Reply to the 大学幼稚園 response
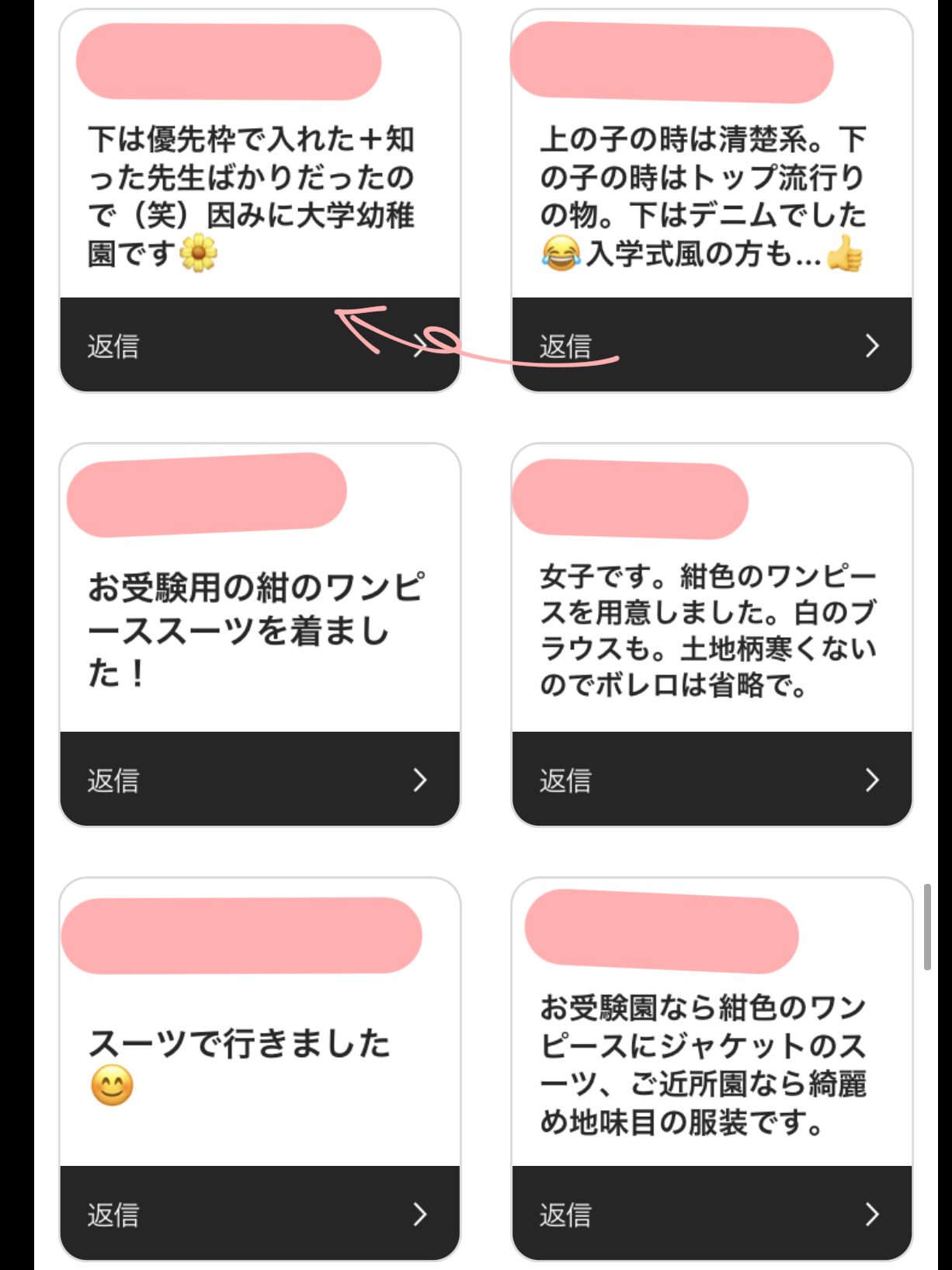Viewport: 952px width, 1270px height. [259, 345]
